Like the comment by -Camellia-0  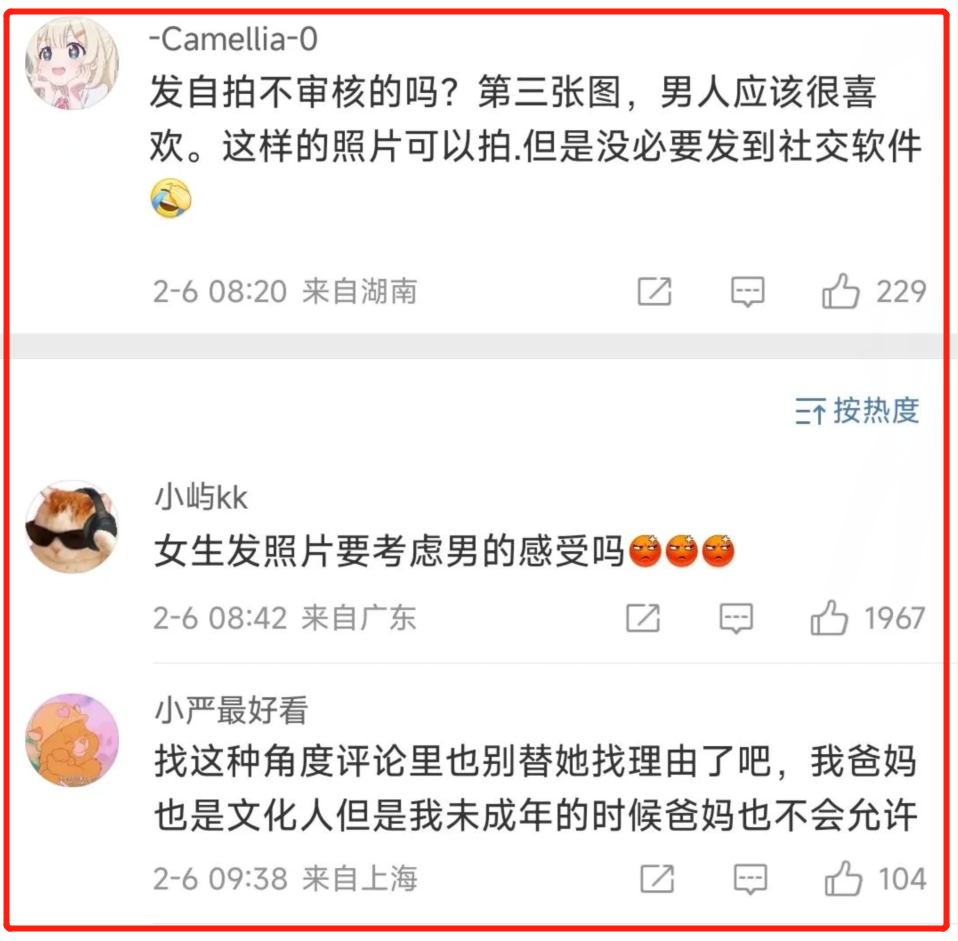(841, 292)
